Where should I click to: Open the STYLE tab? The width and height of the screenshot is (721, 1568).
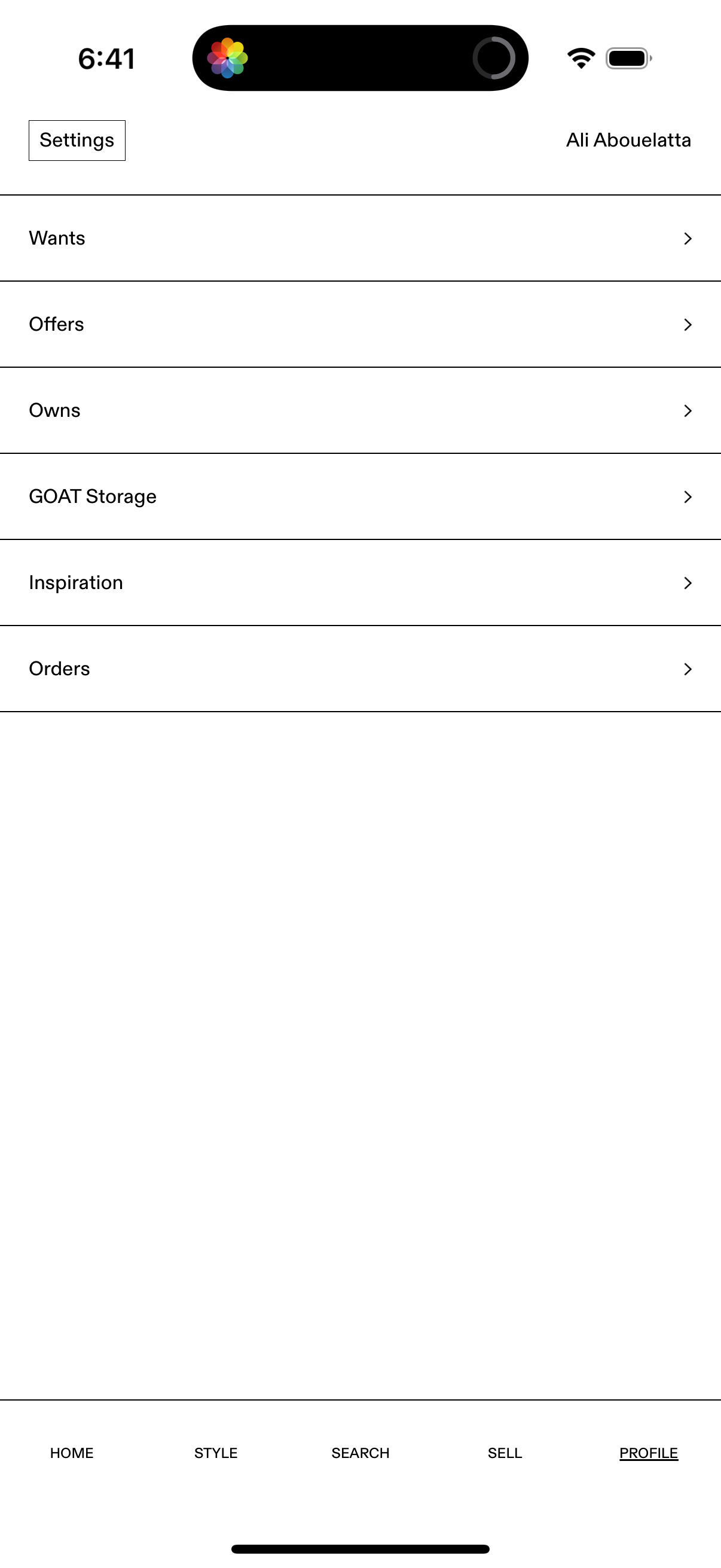(215, 1453)
